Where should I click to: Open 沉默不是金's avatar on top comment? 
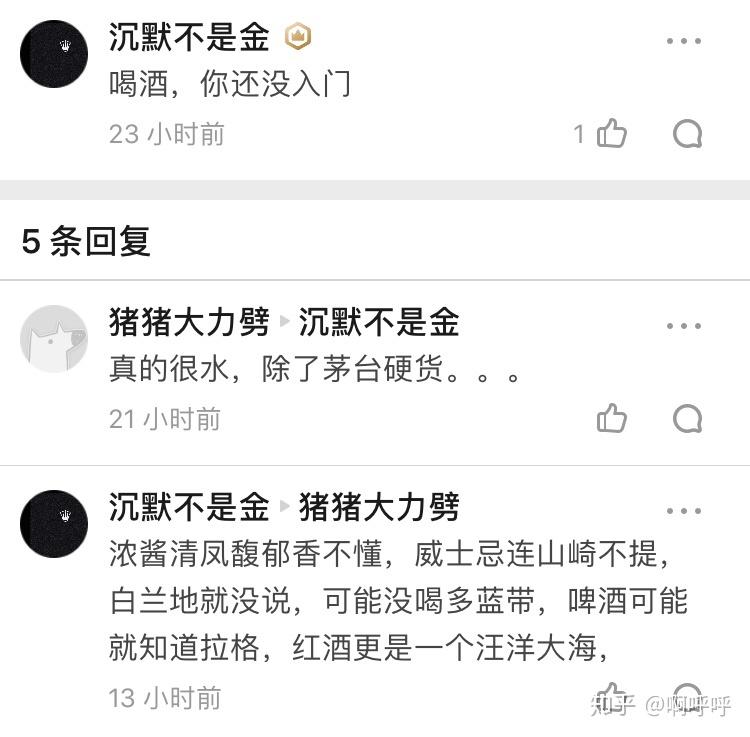pos(54,53)
